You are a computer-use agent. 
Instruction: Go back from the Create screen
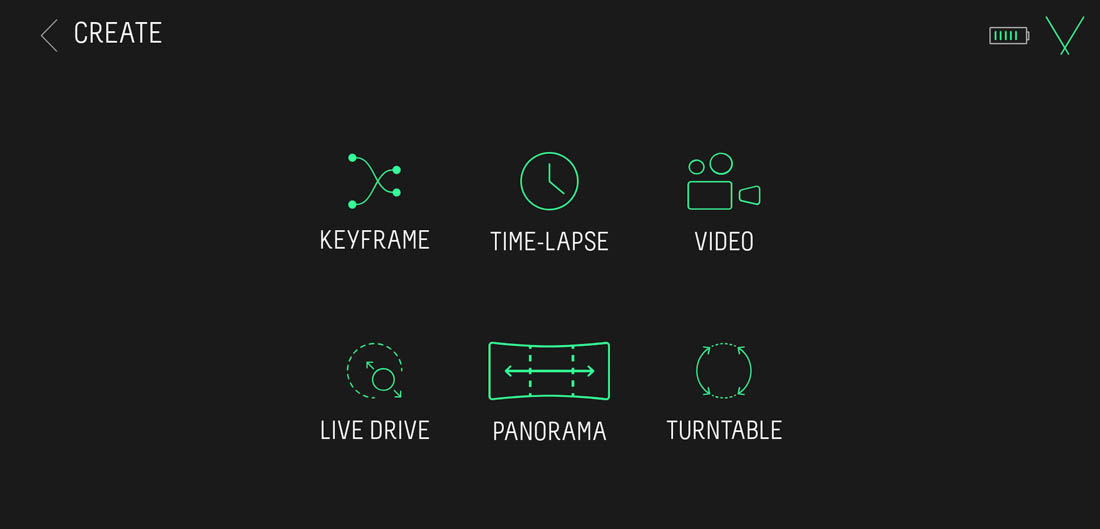tap(49, 35)
